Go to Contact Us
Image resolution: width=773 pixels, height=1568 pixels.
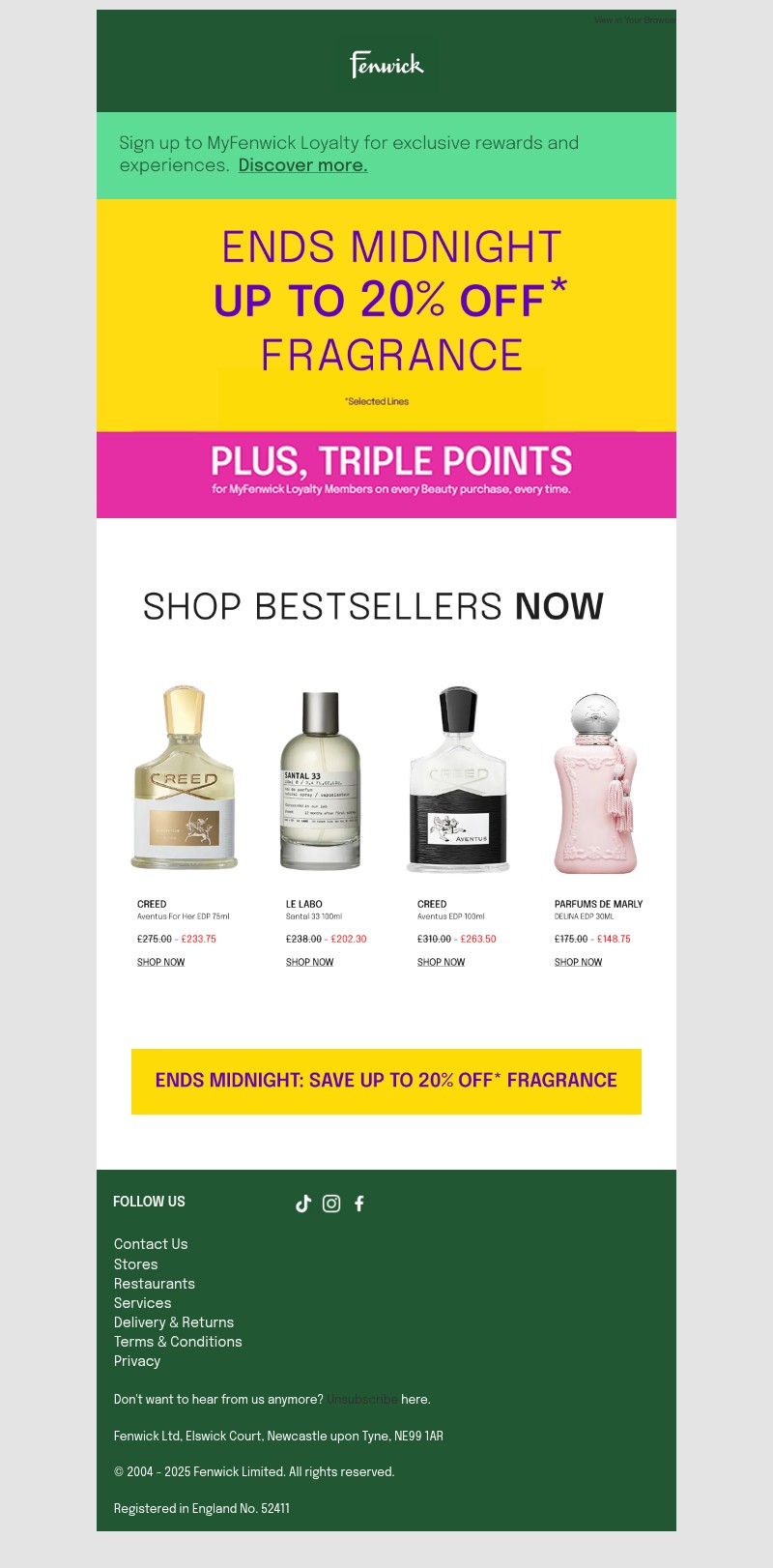point(151,1244)
